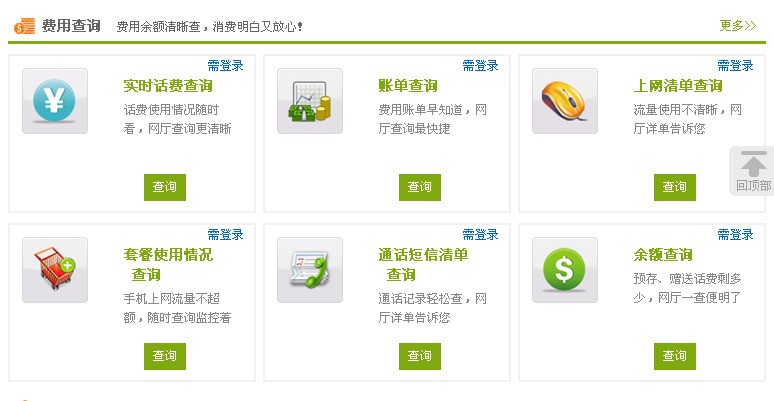
Task: Tap 查询 under 通话短信清单查询
Action: click(x=420, y=356)
